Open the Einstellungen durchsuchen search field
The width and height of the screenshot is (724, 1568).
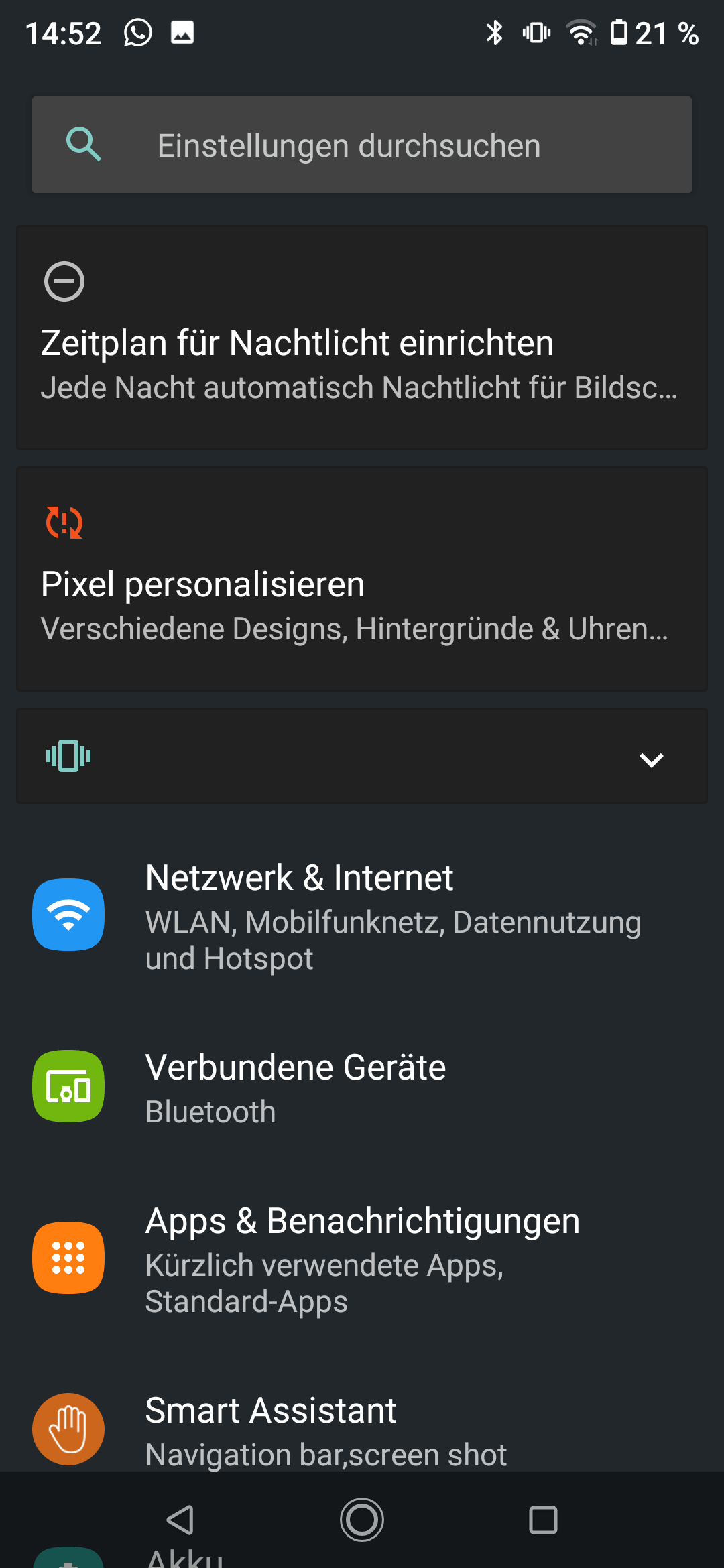[x=362, y=145]
